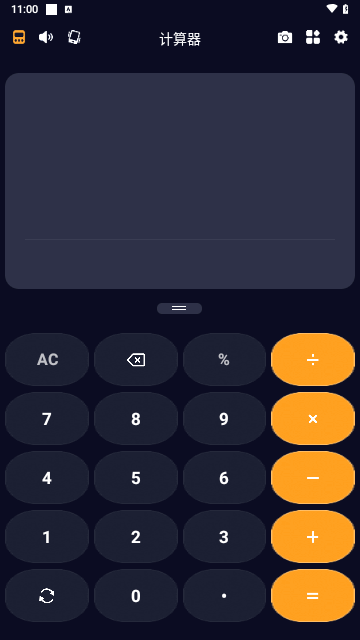The height and width of the screenshot is (640, 360).
Task: Choose the divide operator
Action: pos(313,360)
